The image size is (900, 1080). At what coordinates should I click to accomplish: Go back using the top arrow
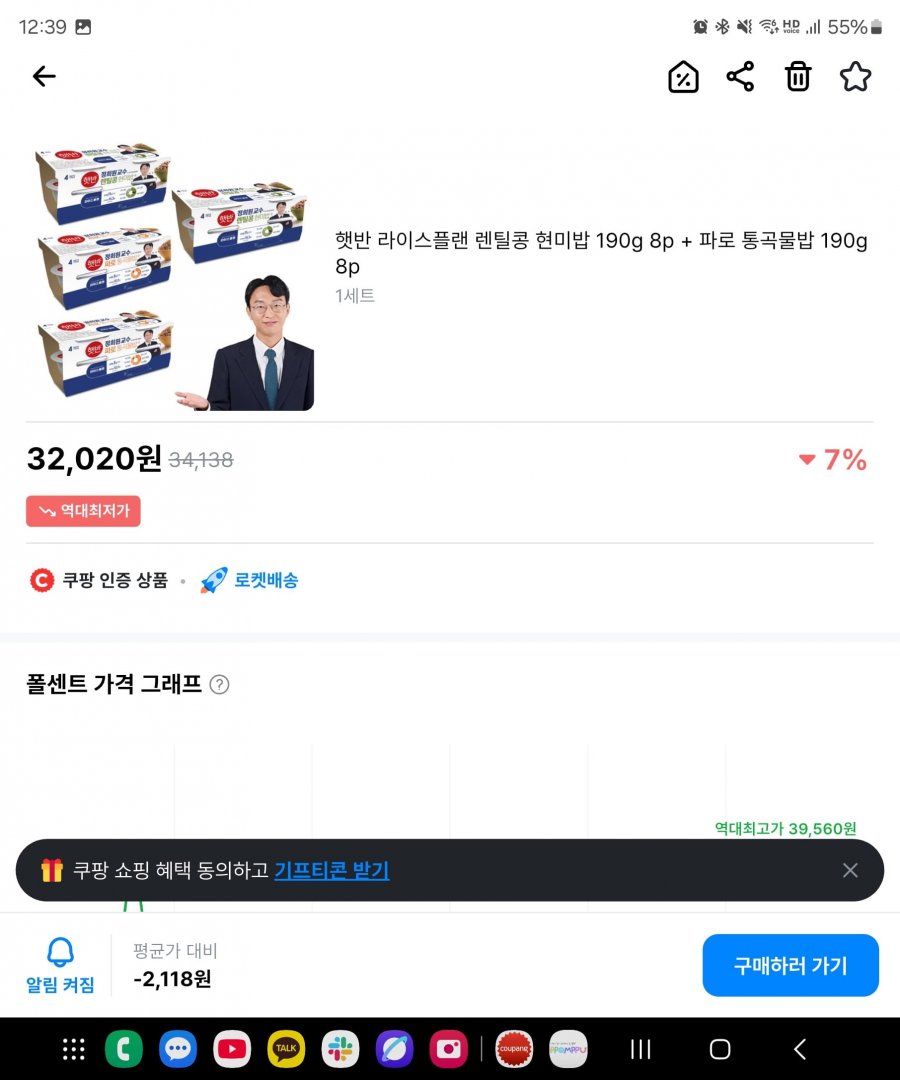[44, 76]
